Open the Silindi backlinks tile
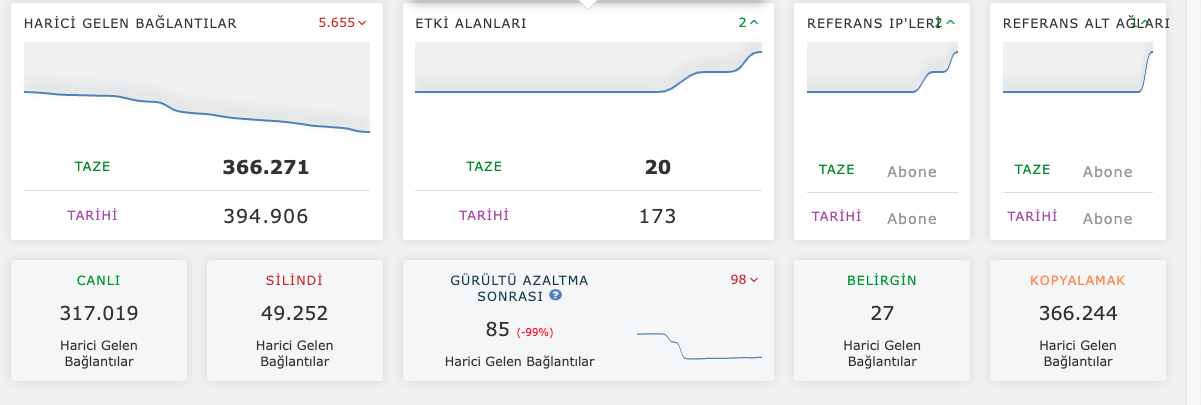1201x405 pixels. tap(295, 320)
